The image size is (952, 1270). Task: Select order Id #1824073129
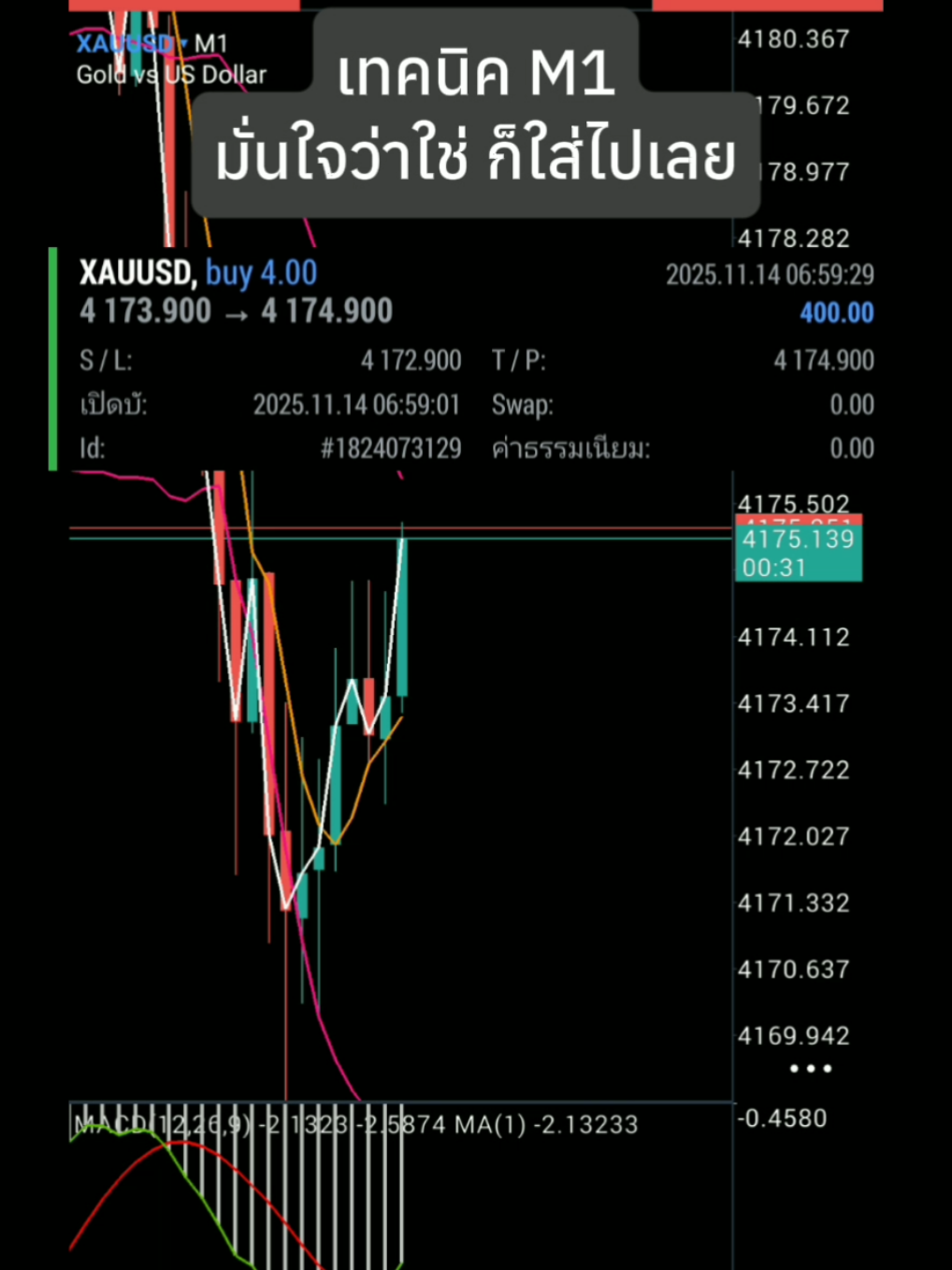click(x=389, y=449)
